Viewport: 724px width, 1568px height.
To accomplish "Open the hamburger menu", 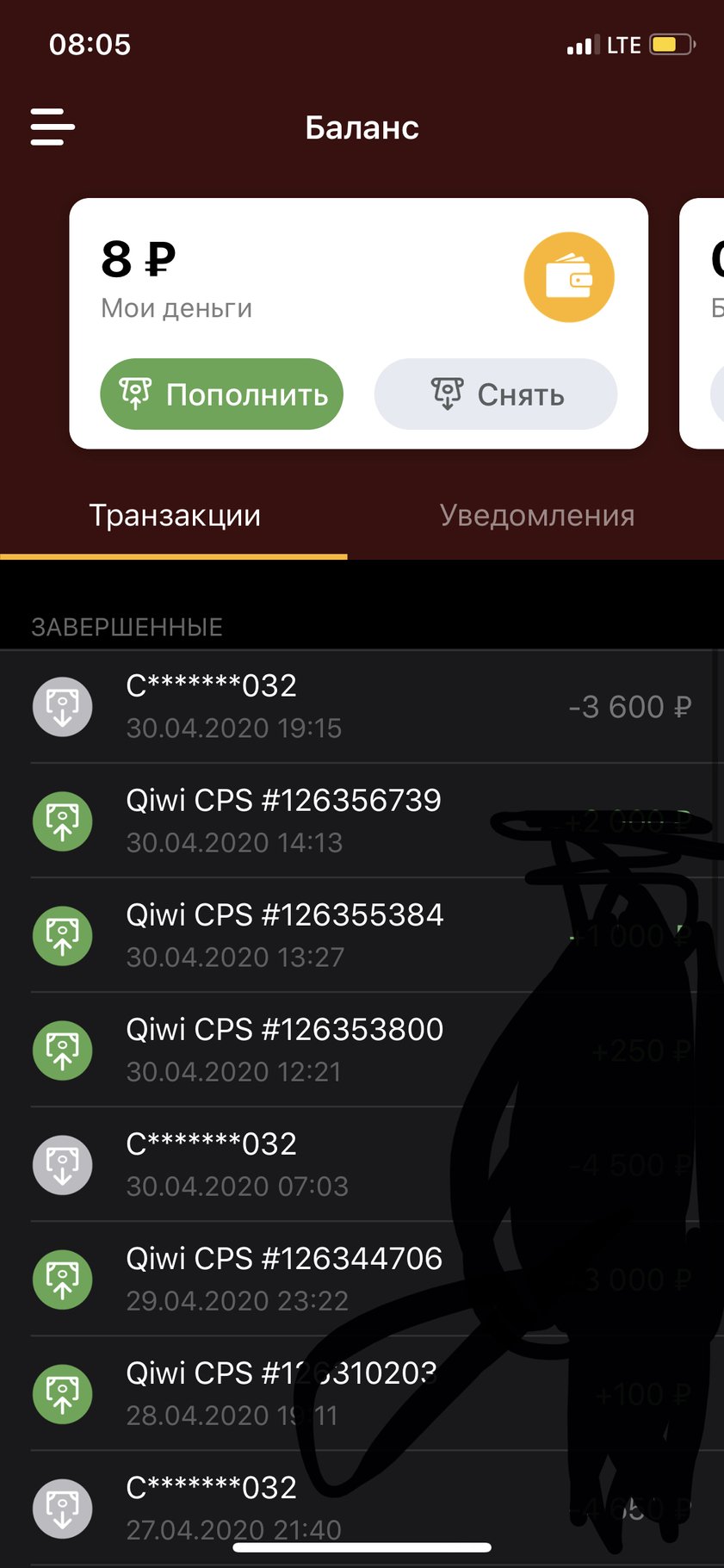I will pyautogui.click(x=53, y=127).
